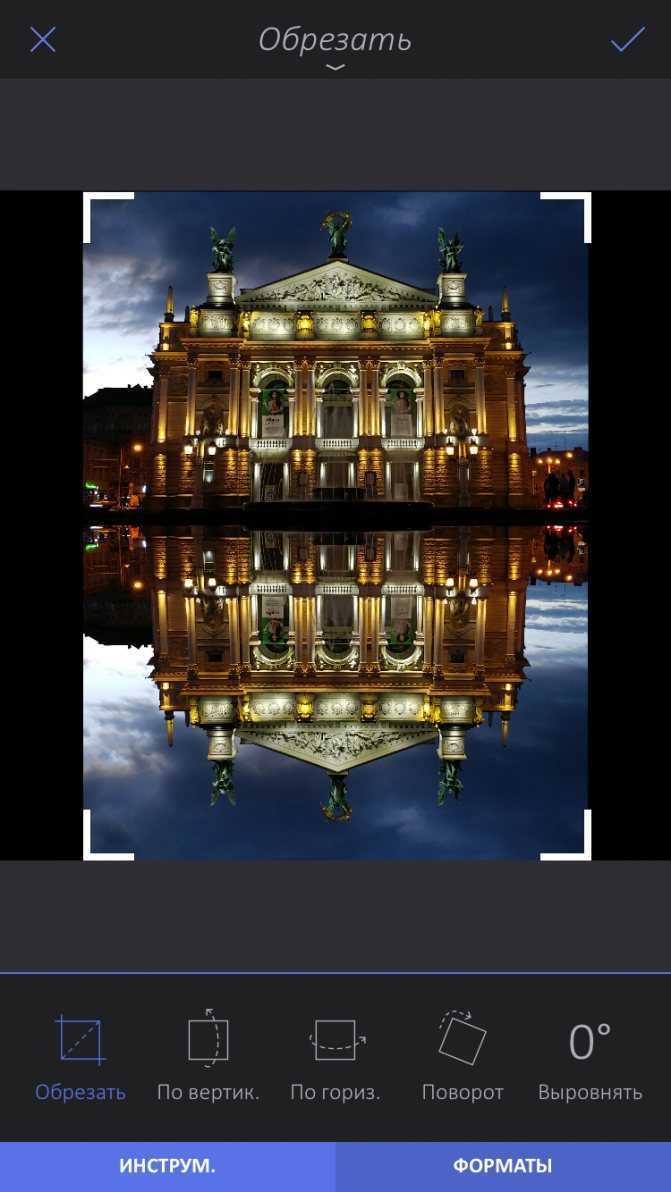Confirm the crop with the checkmark
The image size is (671, 1192).
click(x=628, y=40)
